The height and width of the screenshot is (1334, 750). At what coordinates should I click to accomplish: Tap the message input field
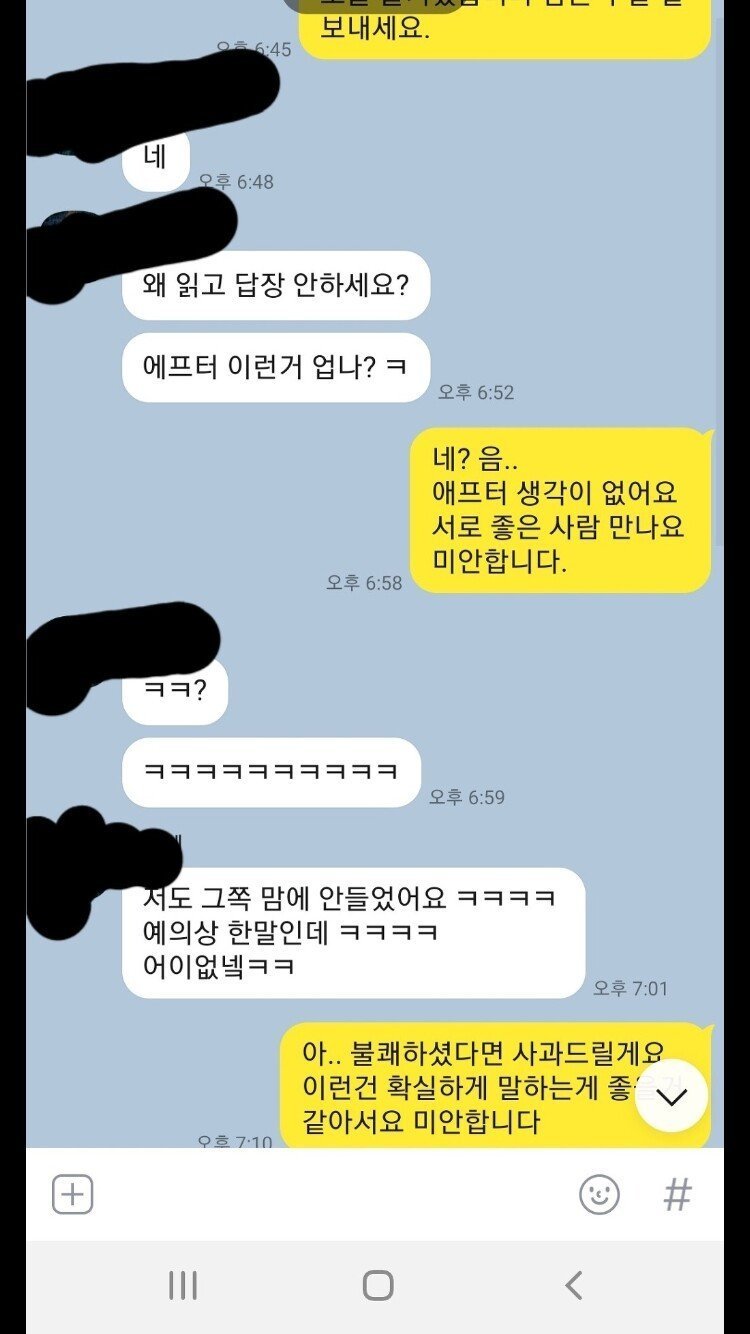click(330, 1194)
